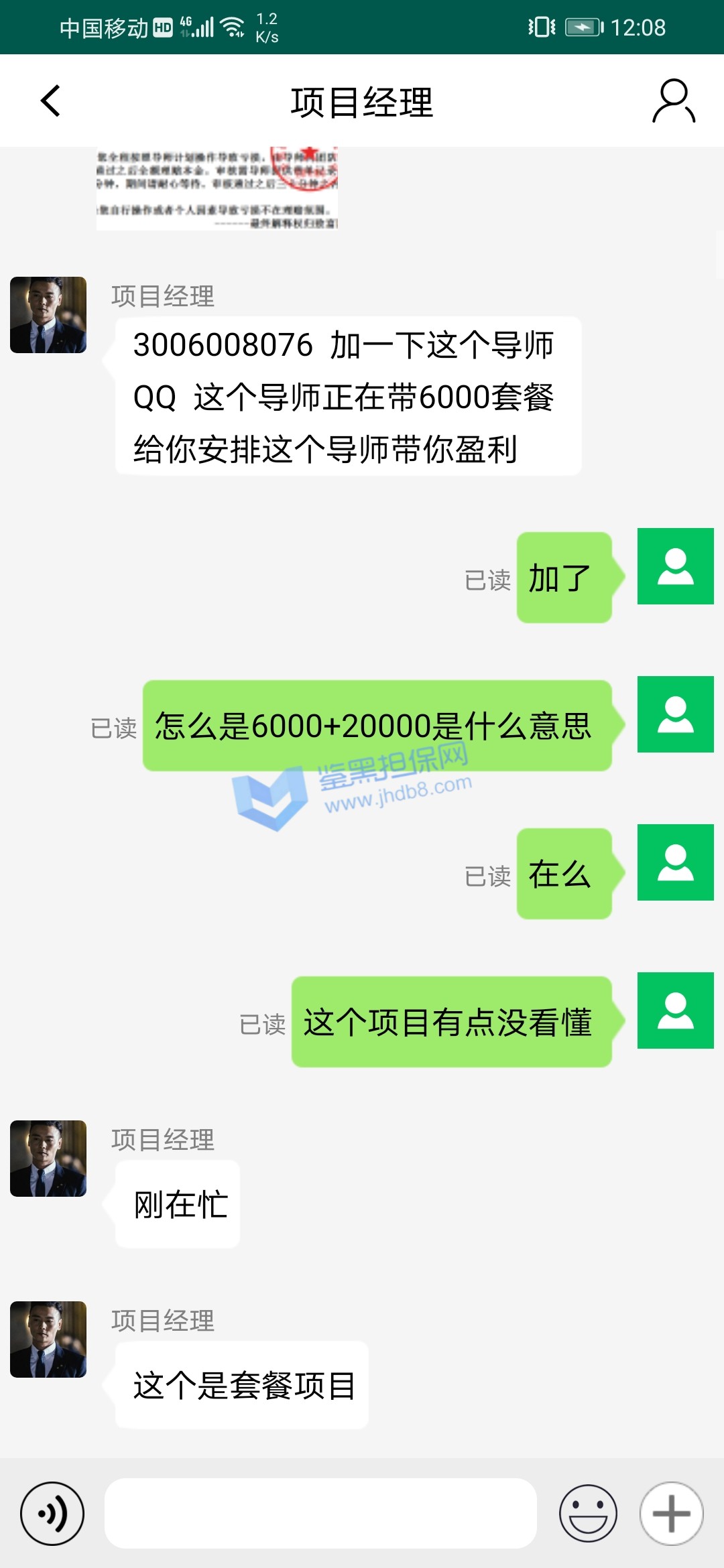This screenshot has height=1568, width=724.
Task: Go back from the 项目经理 chat
Action: click(51, 101)
